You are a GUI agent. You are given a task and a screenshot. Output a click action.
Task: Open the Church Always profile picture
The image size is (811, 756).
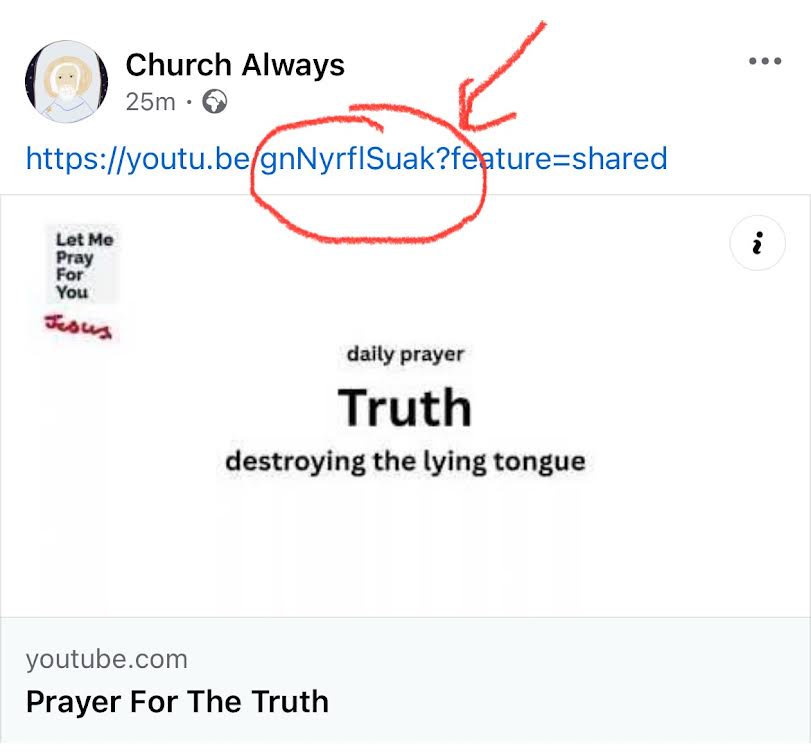click(x=66, y=82)
